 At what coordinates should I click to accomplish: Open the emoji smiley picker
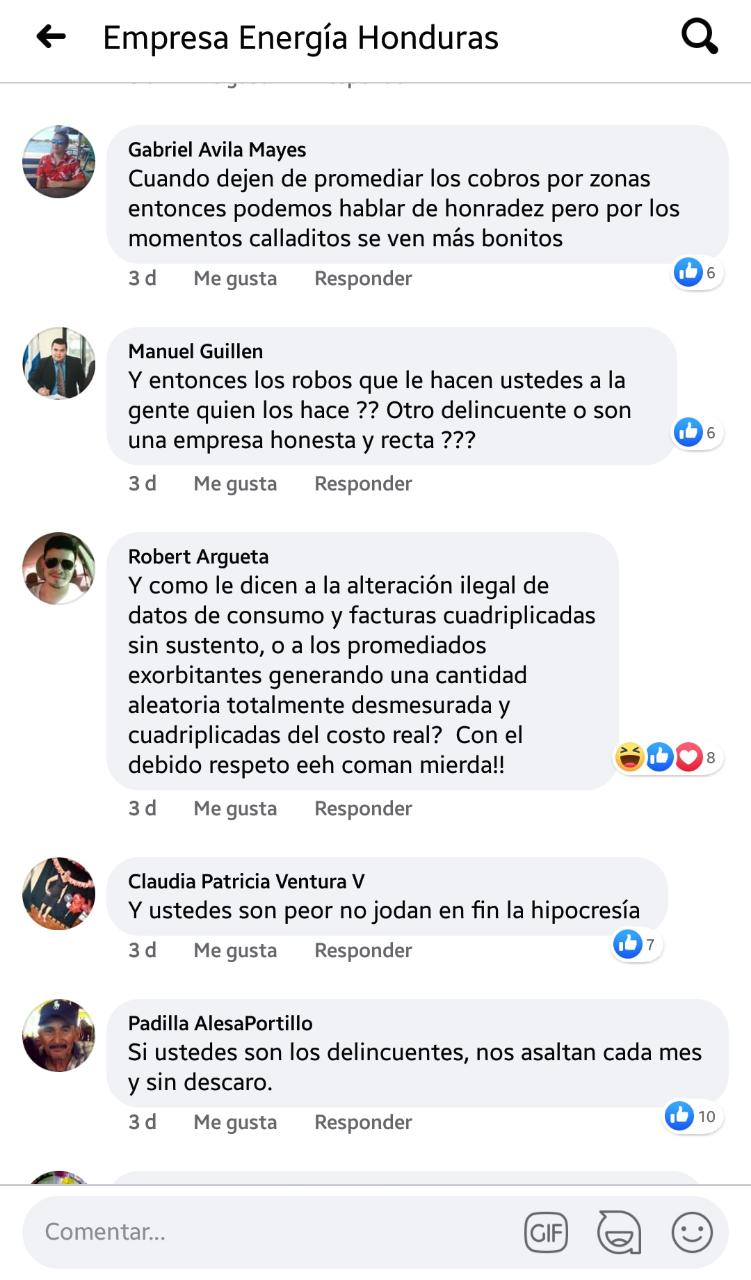(x=692, y=1232)
